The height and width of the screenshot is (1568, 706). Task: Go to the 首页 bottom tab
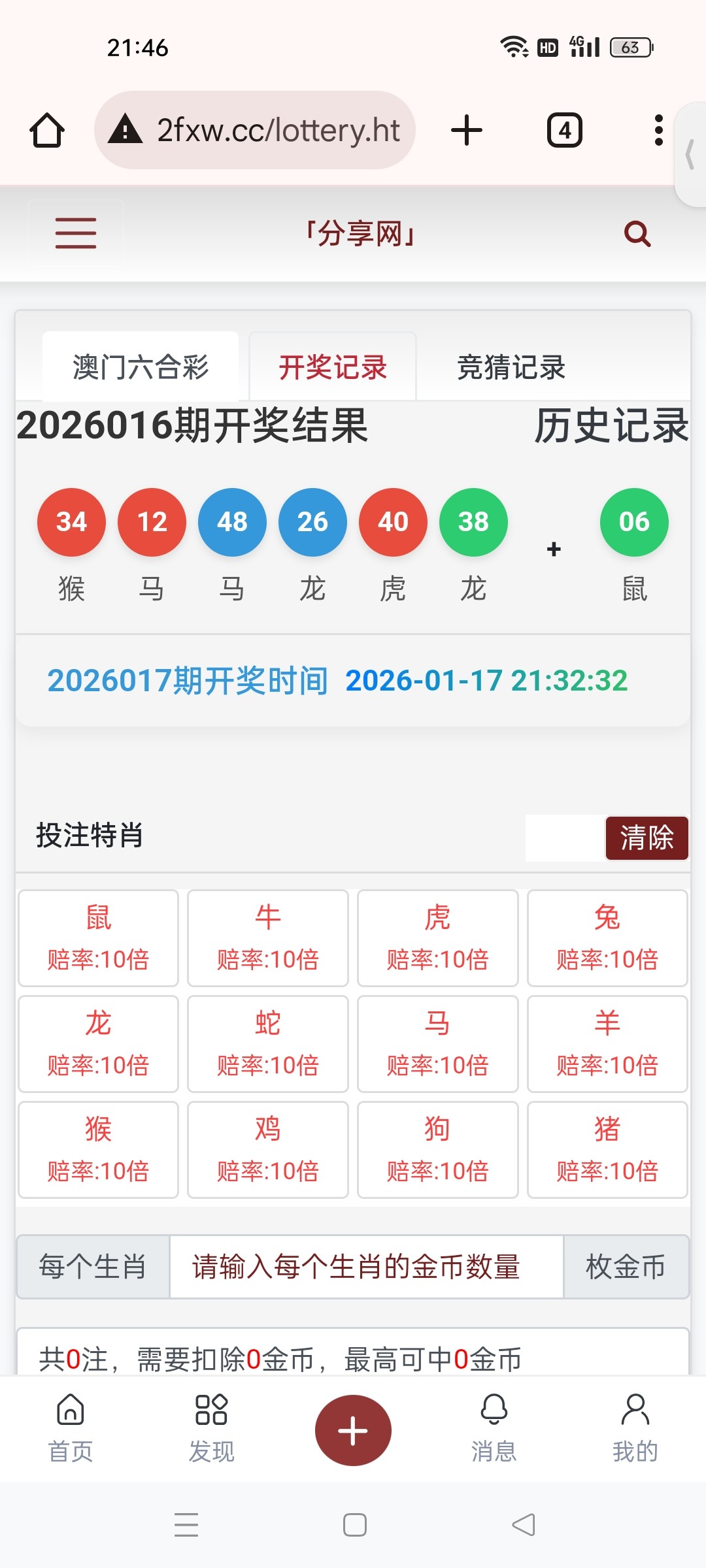[71, 1429]
